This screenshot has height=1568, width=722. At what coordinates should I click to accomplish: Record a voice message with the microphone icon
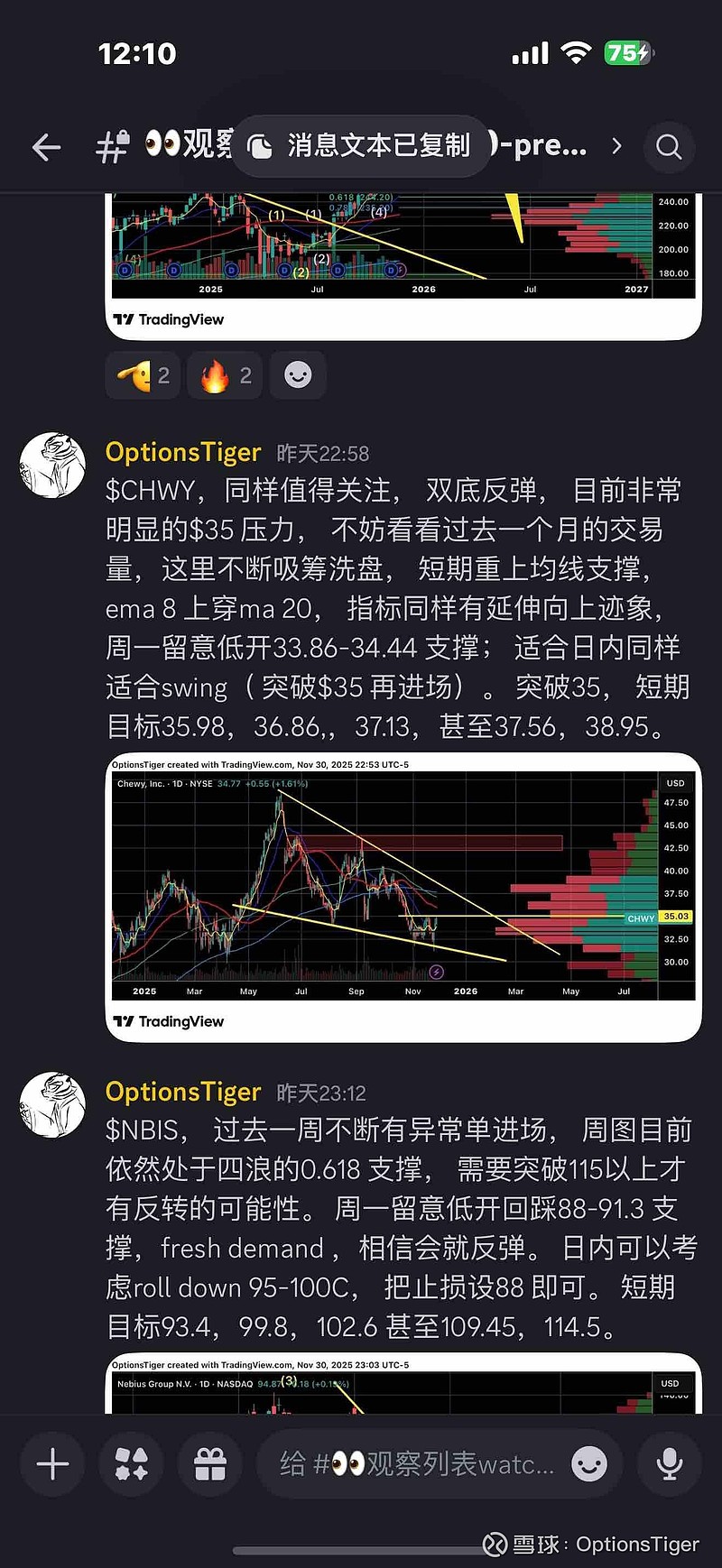coord(669,1464)
